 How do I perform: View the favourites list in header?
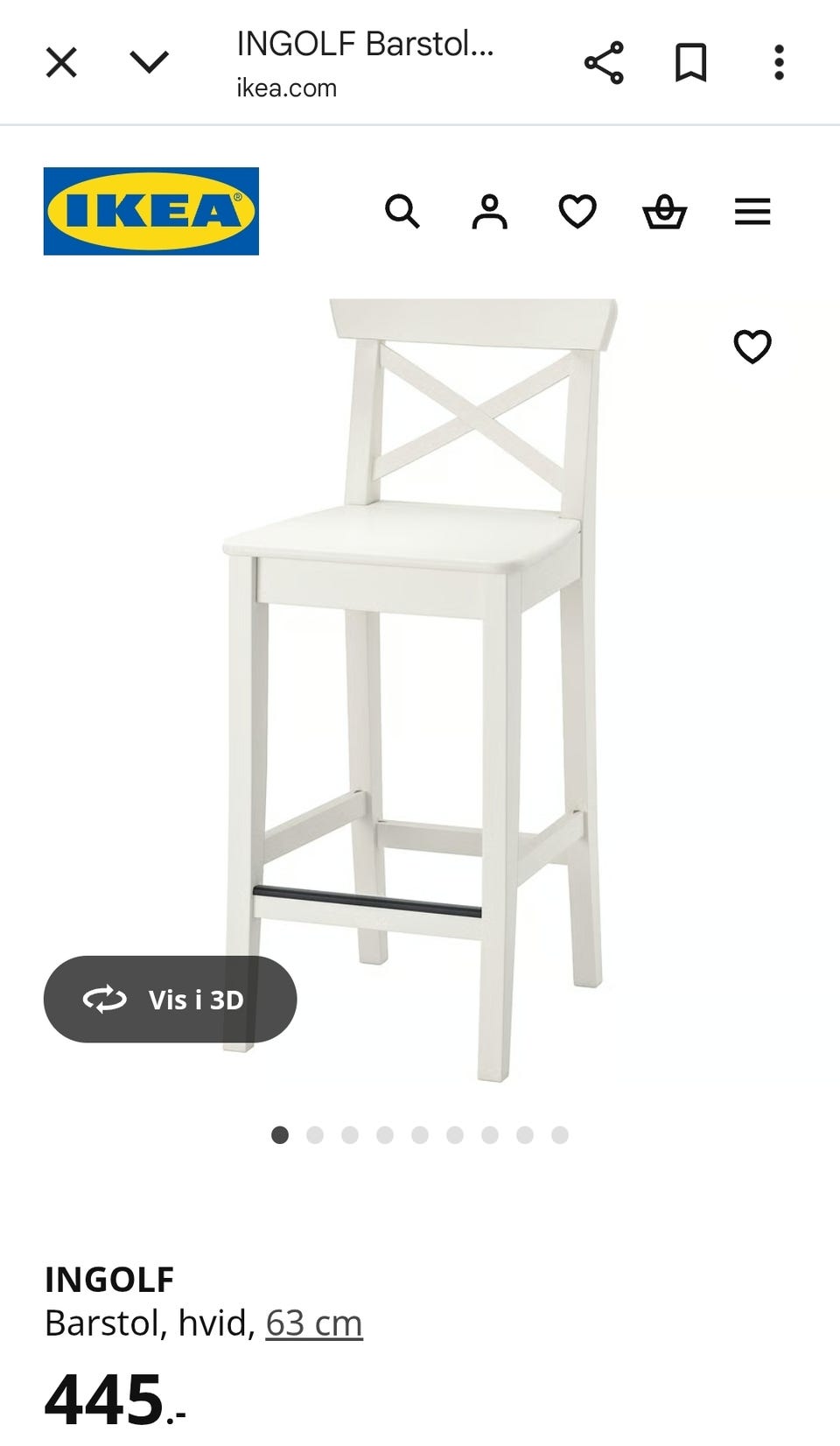click(577, 212)
